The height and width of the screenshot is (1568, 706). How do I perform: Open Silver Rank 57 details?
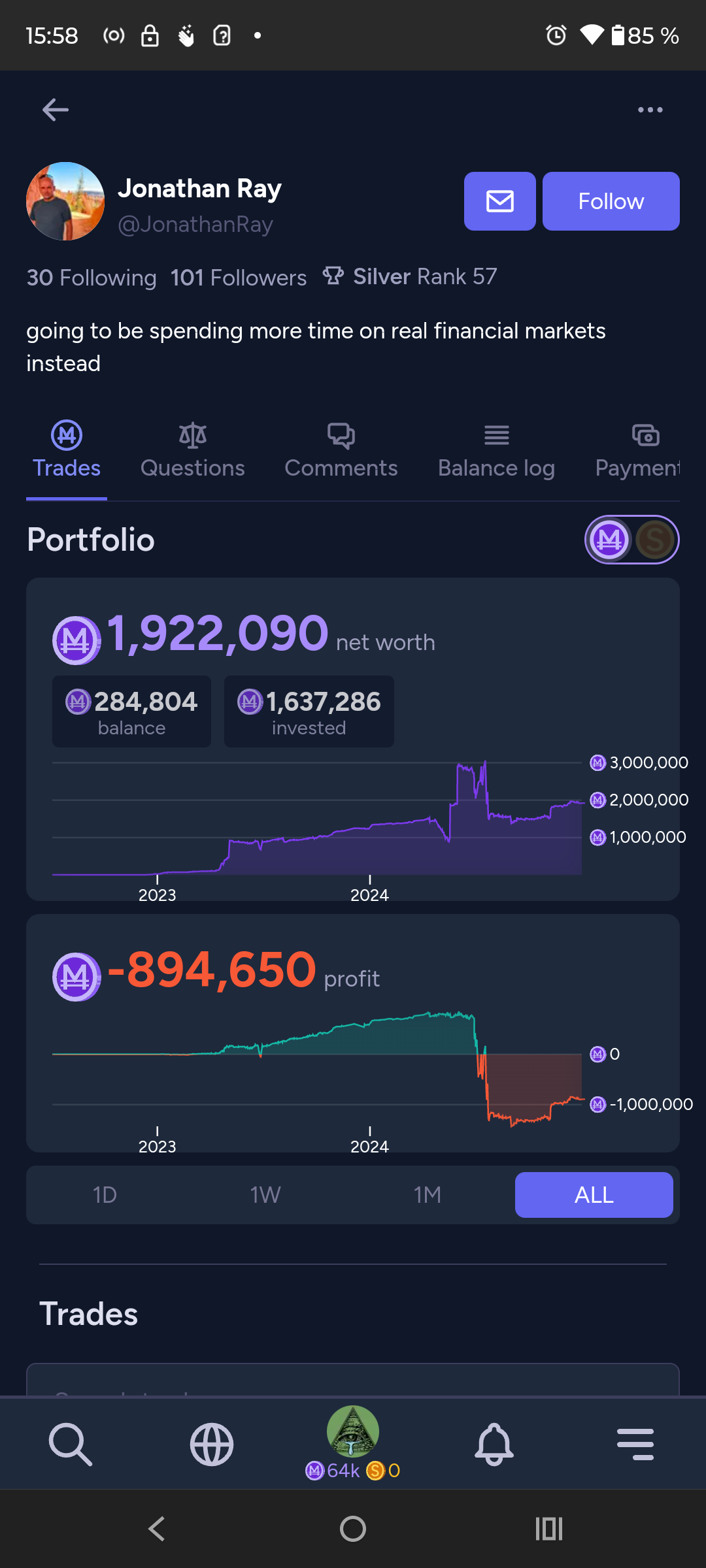[x=410, y=277]
